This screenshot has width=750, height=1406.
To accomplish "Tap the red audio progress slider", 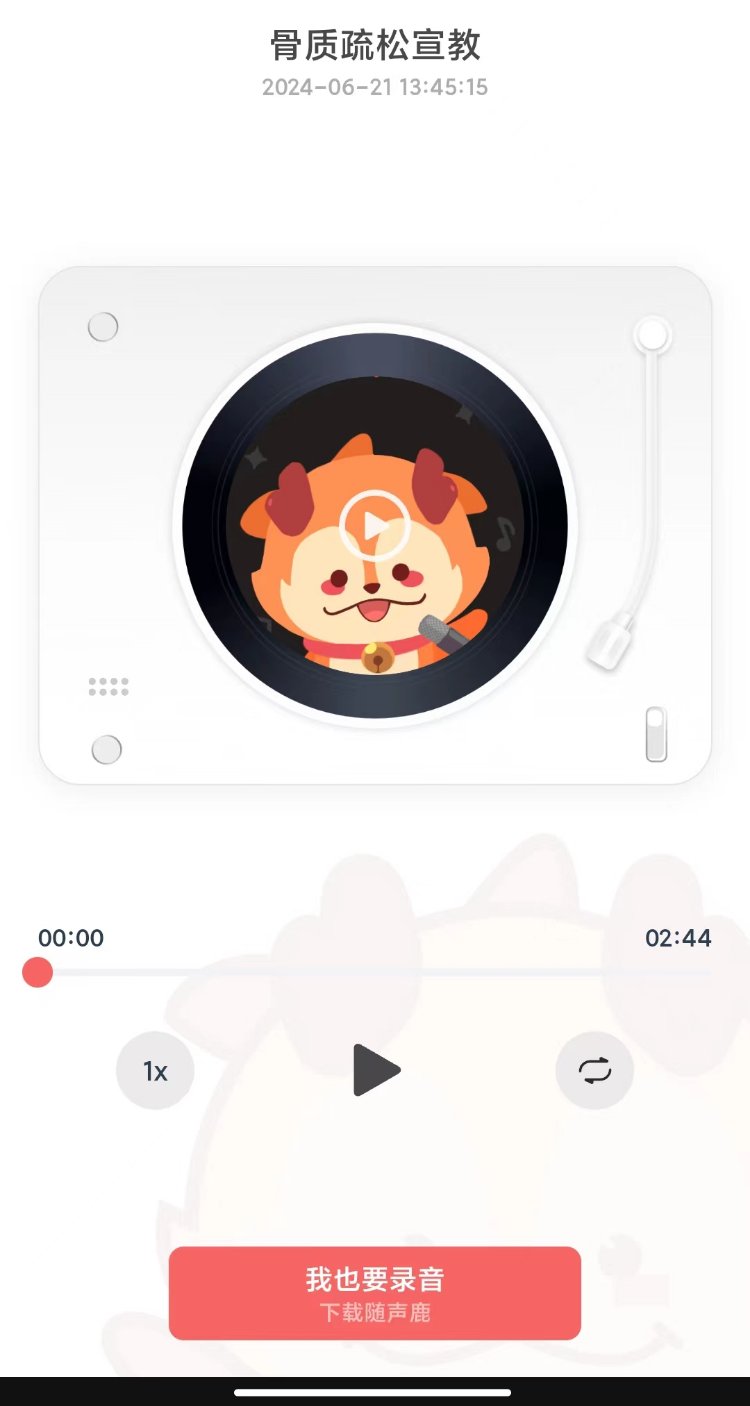I will (x=38, y=972).
